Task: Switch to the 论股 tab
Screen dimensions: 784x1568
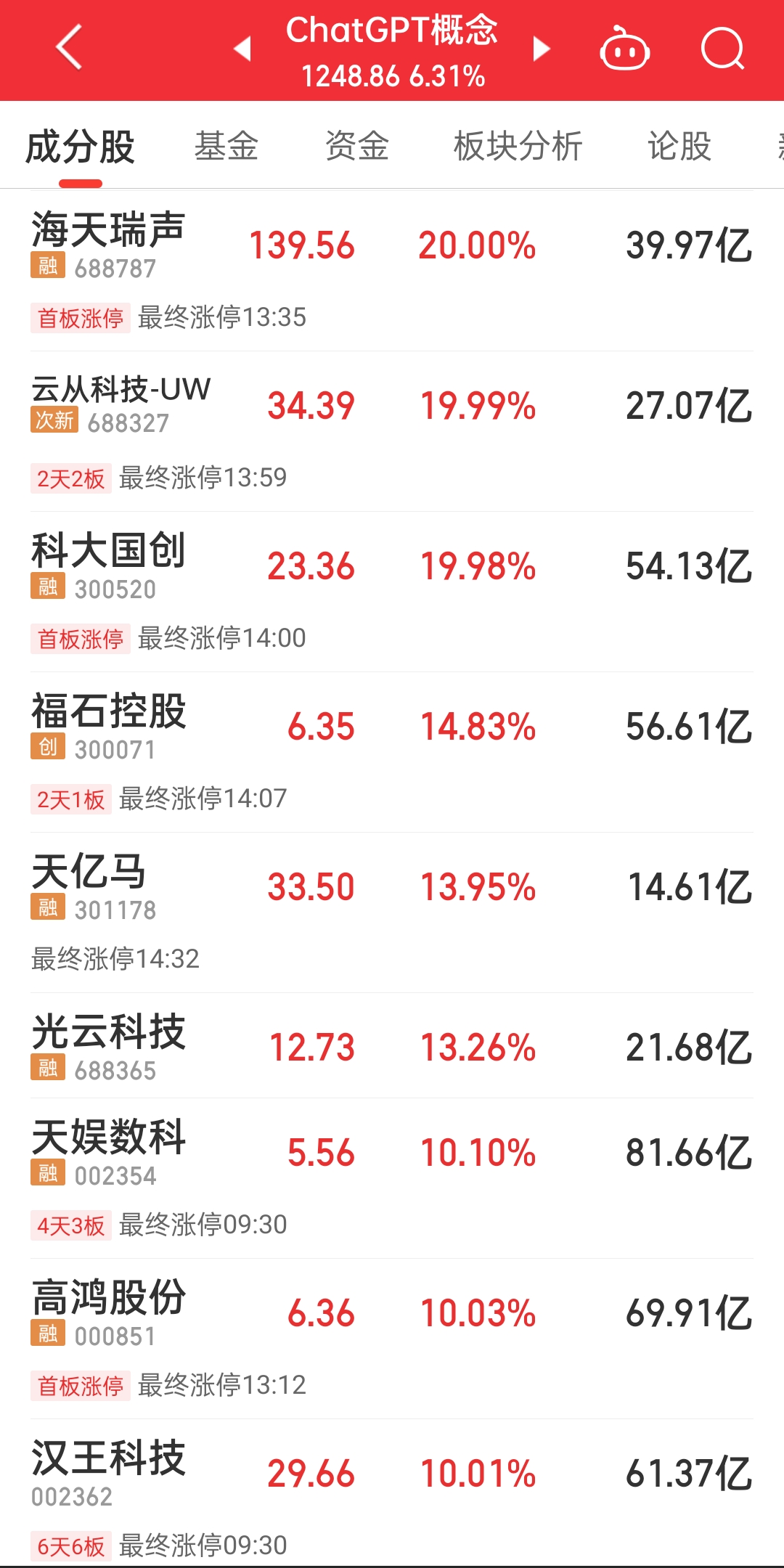Action: [679, 146]
